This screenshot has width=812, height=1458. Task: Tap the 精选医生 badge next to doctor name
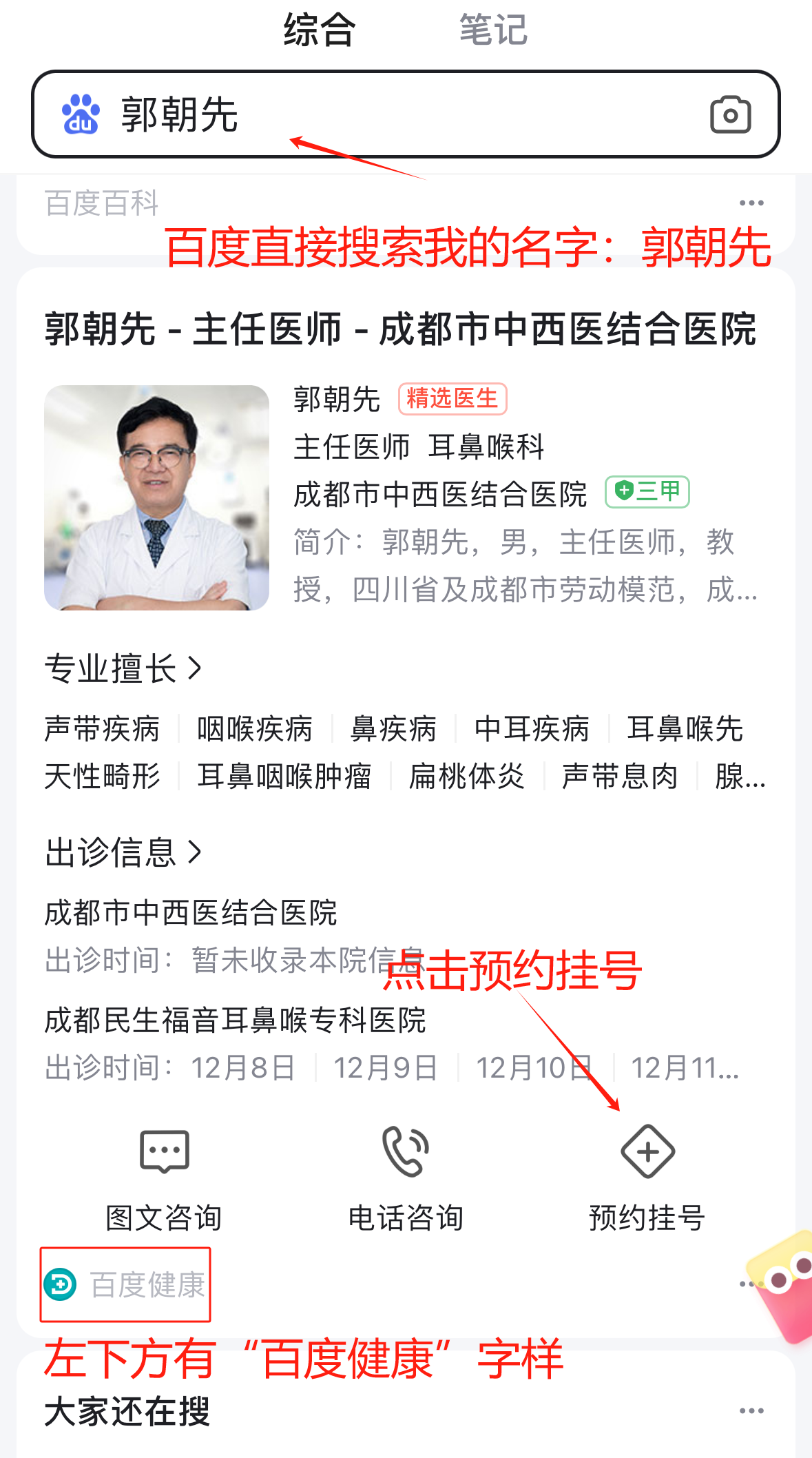pyautogui.click(x=454, y=398)
